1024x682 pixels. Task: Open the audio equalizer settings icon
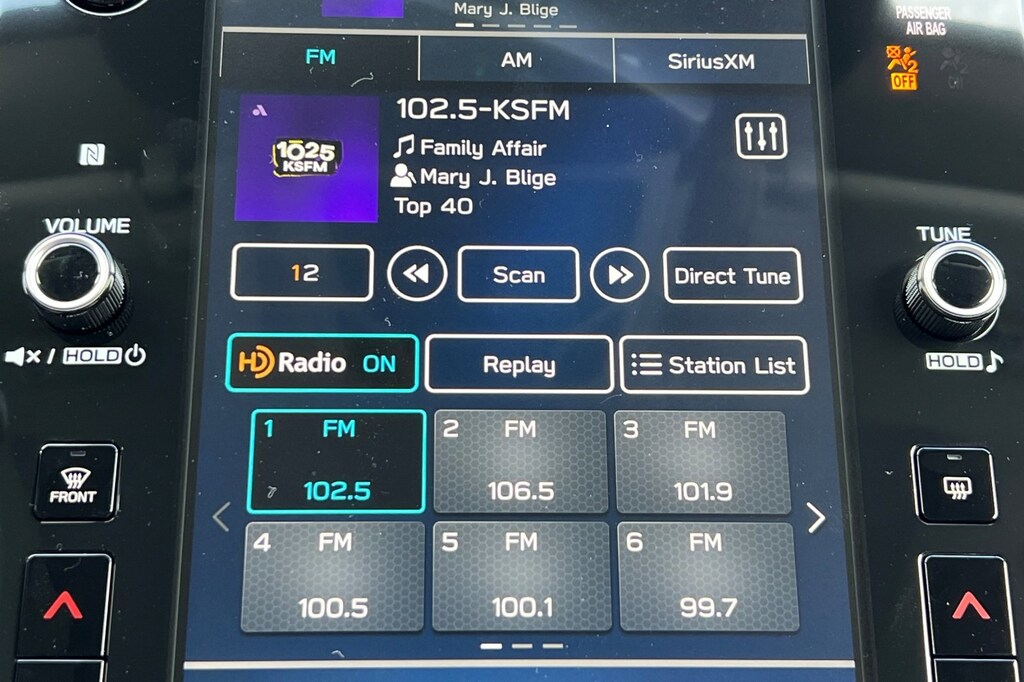tap(761, 137)
